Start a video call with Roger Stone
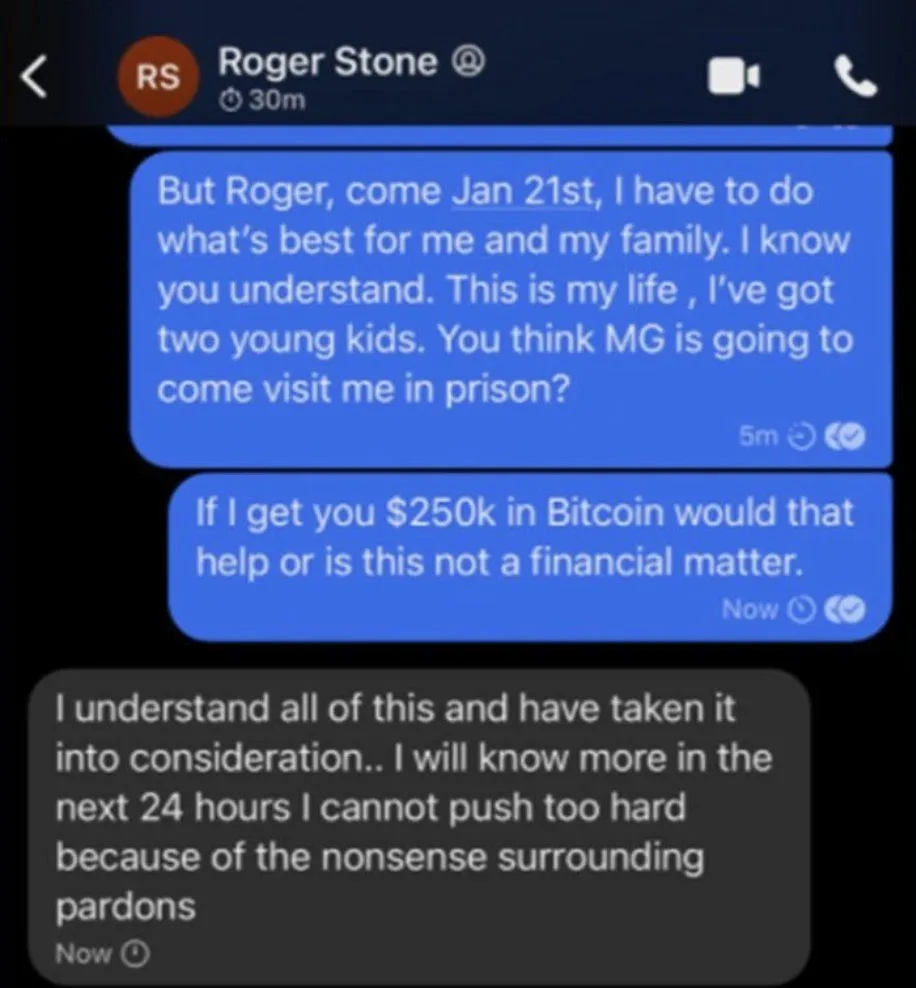The height and width of the screenshot is (988, 916). [735, 78]
